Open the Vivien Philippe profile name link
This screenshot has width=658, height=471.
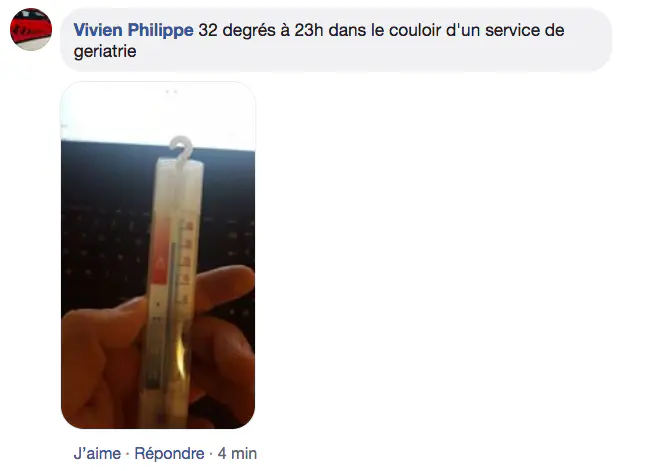[x=134, y=30]
